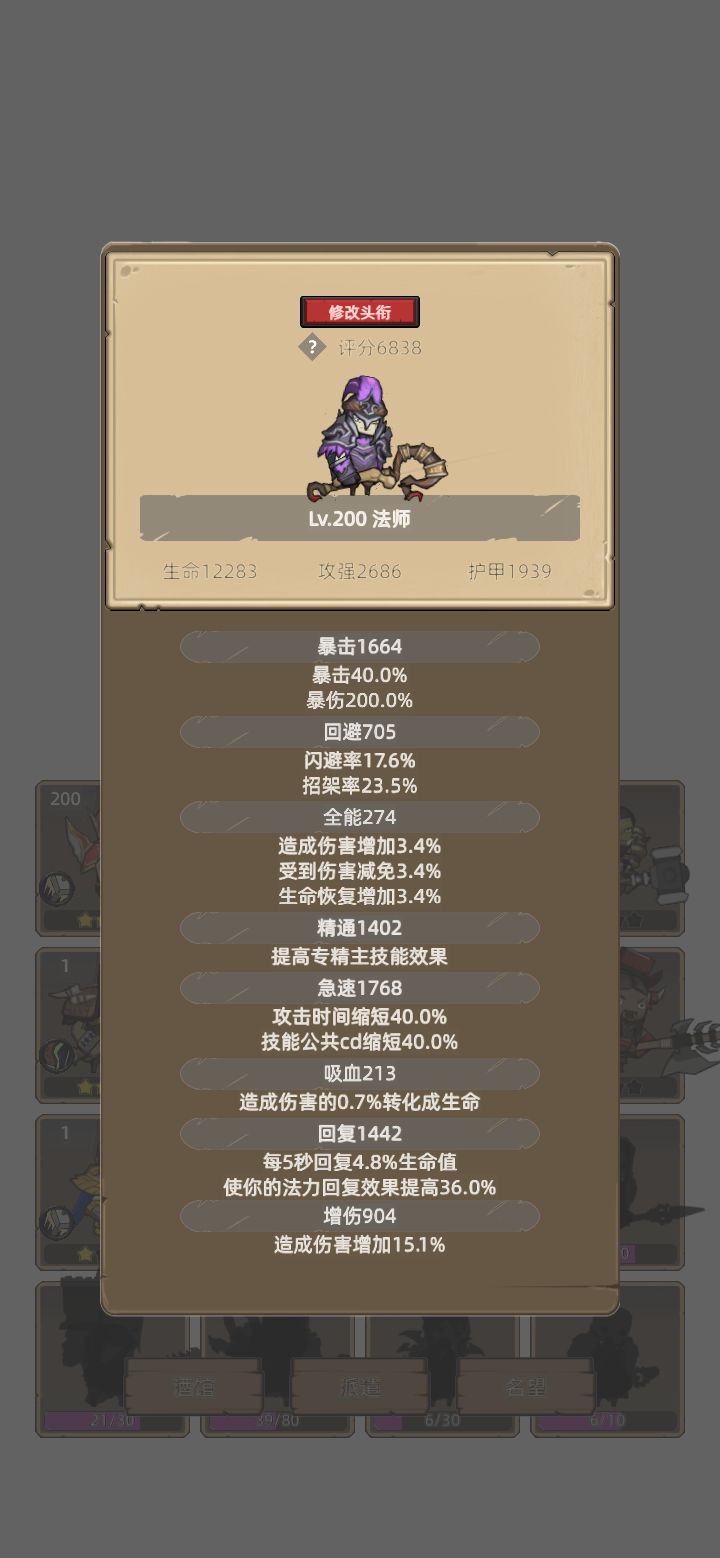This screenshot has width=720, height=1558.
Task: Click the Lv.200 法师 name banner
Action: tap(360, 519)
